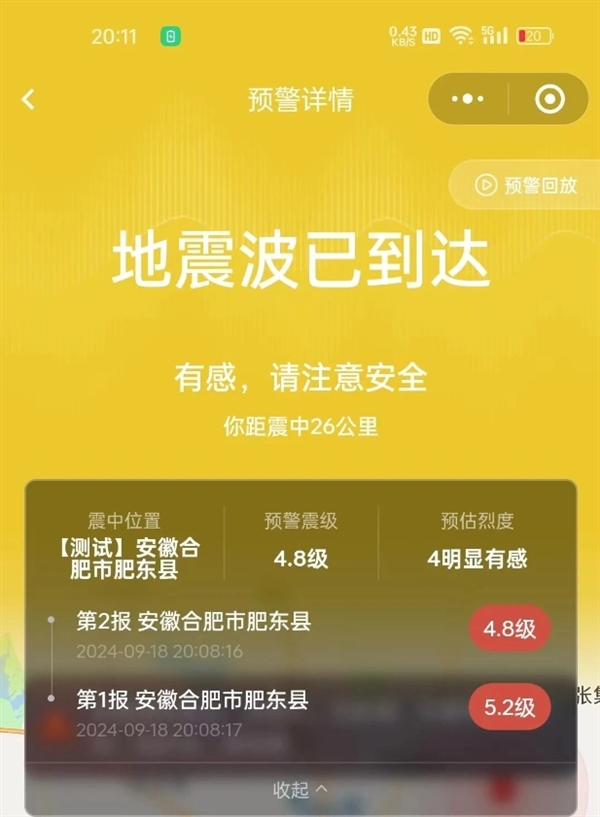Collapse the report list via 收起
This screenshot has width=600, height=817.
pos(300,789)
